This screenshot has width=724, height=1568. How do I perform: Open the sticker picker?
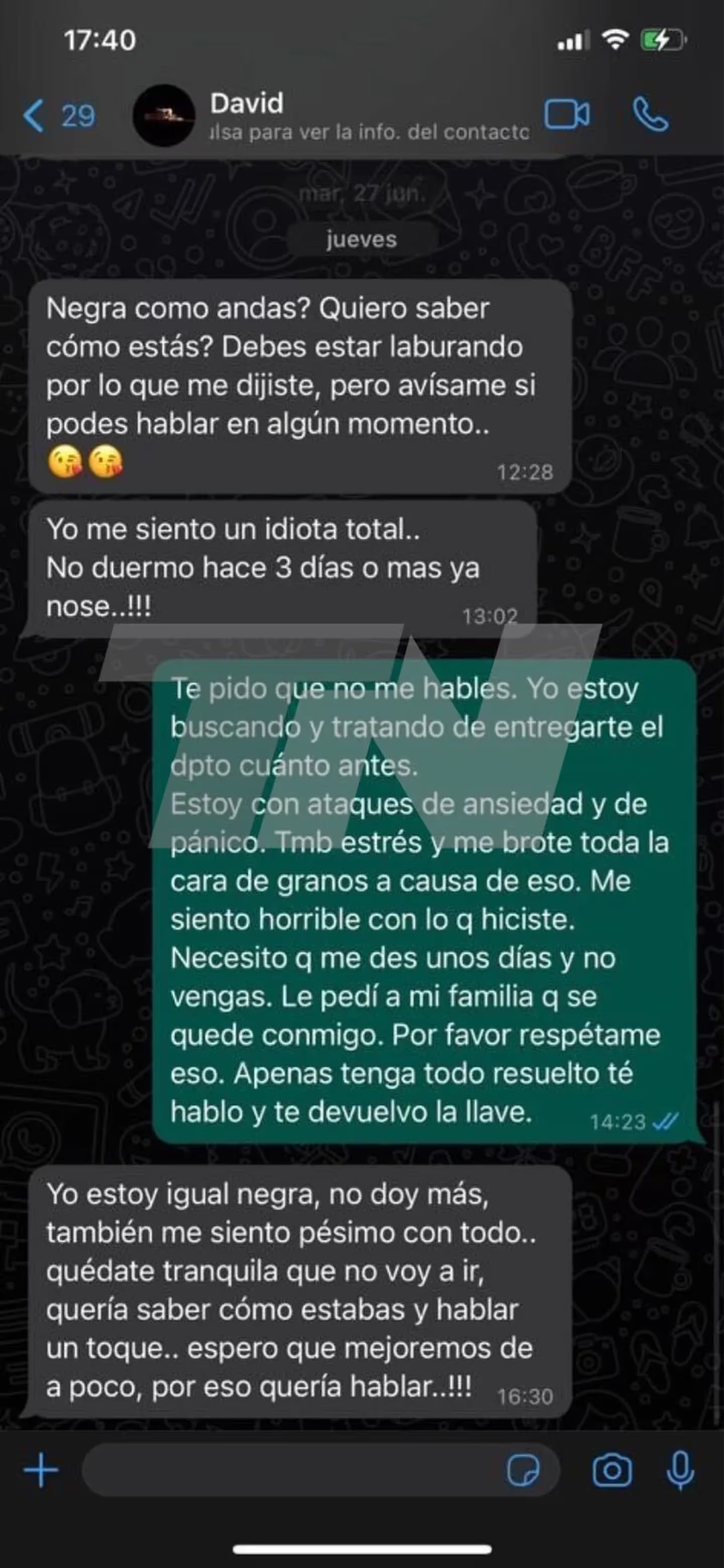click(x=522, y=1471)
